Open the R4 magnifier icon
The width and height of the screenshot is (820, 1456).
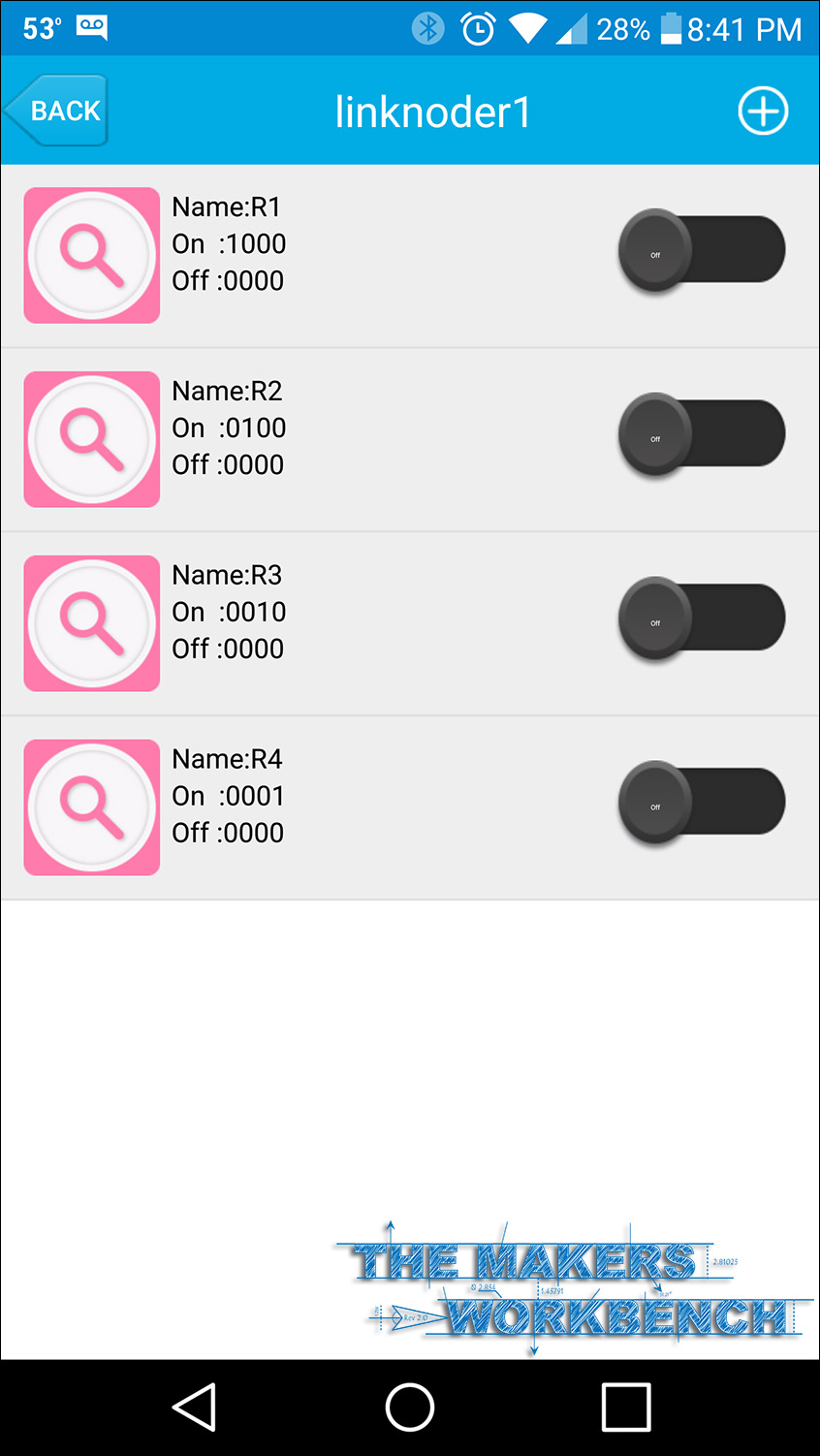92,807
